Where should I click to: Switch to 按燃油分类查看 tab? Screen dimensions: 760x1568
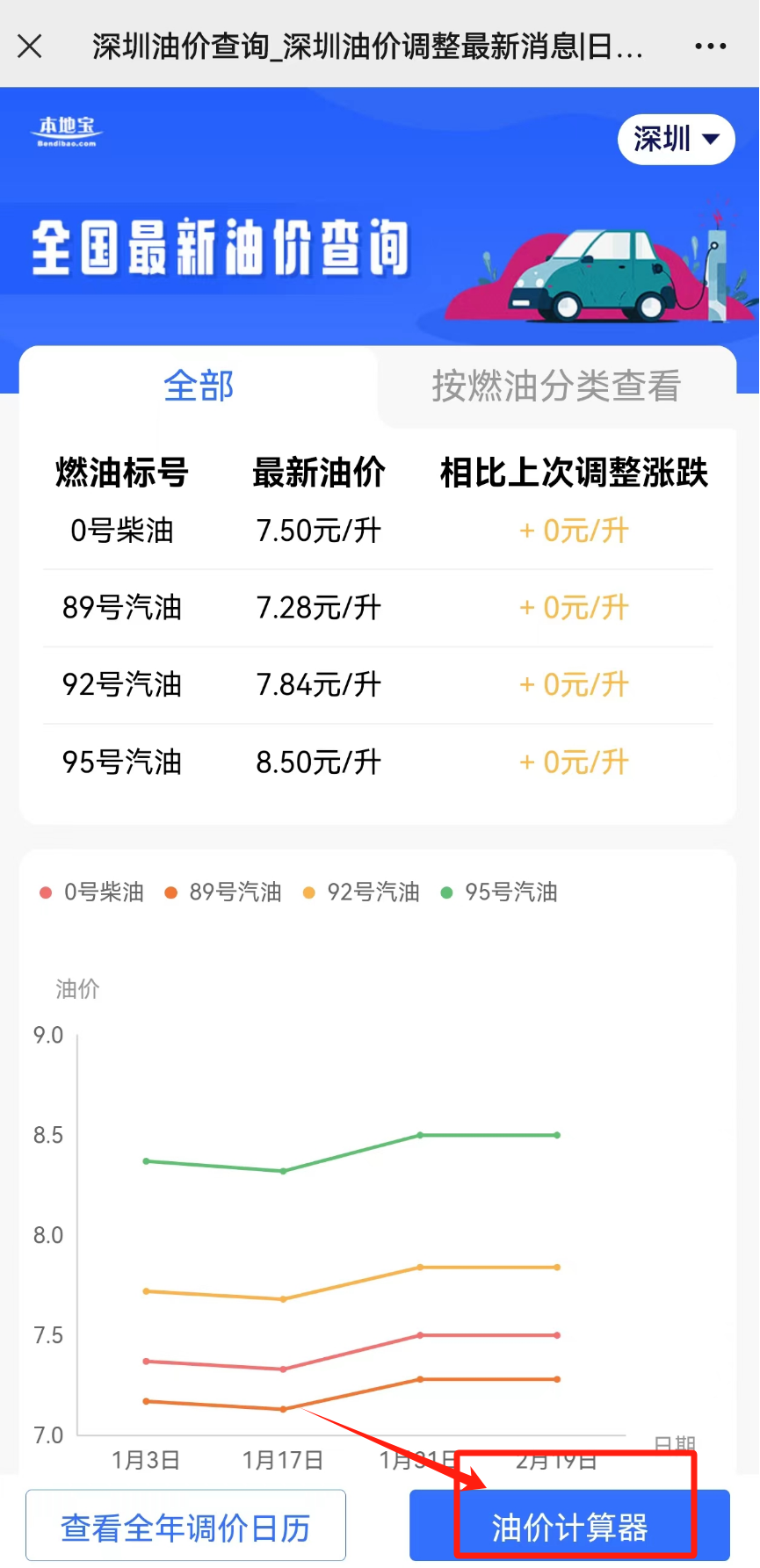pyautogui.click(x=556, y=386)
